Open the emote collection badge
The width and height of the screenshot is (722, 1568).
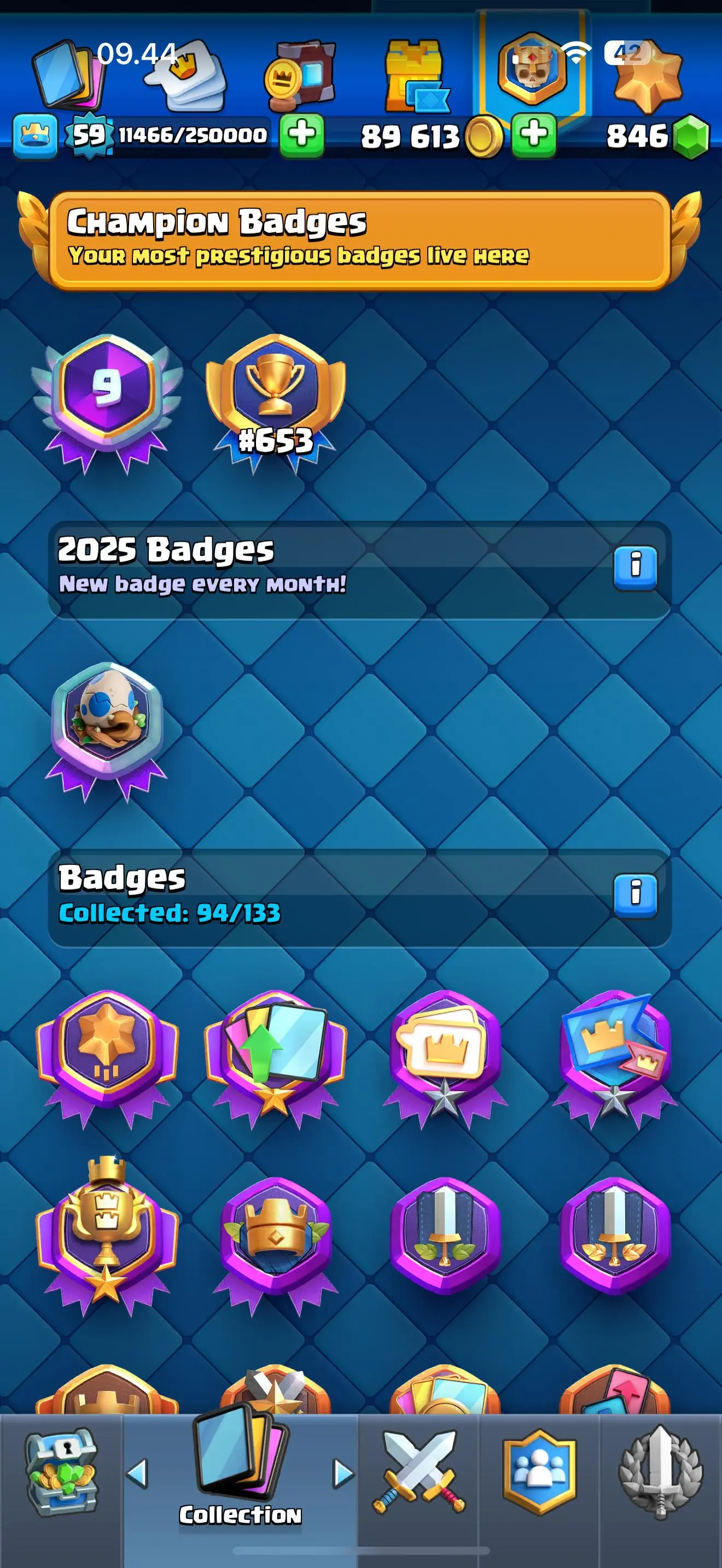click(444, 1056)
